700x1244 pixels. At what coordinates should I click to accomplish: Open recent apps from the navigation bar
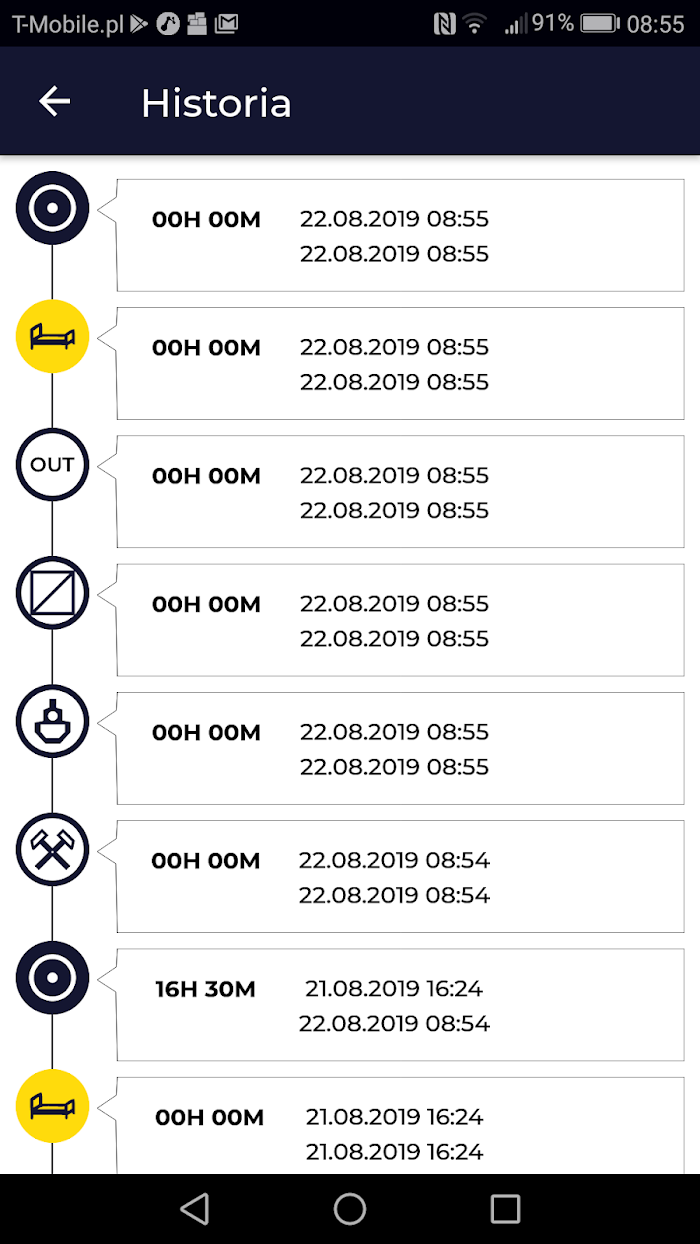505,1209
